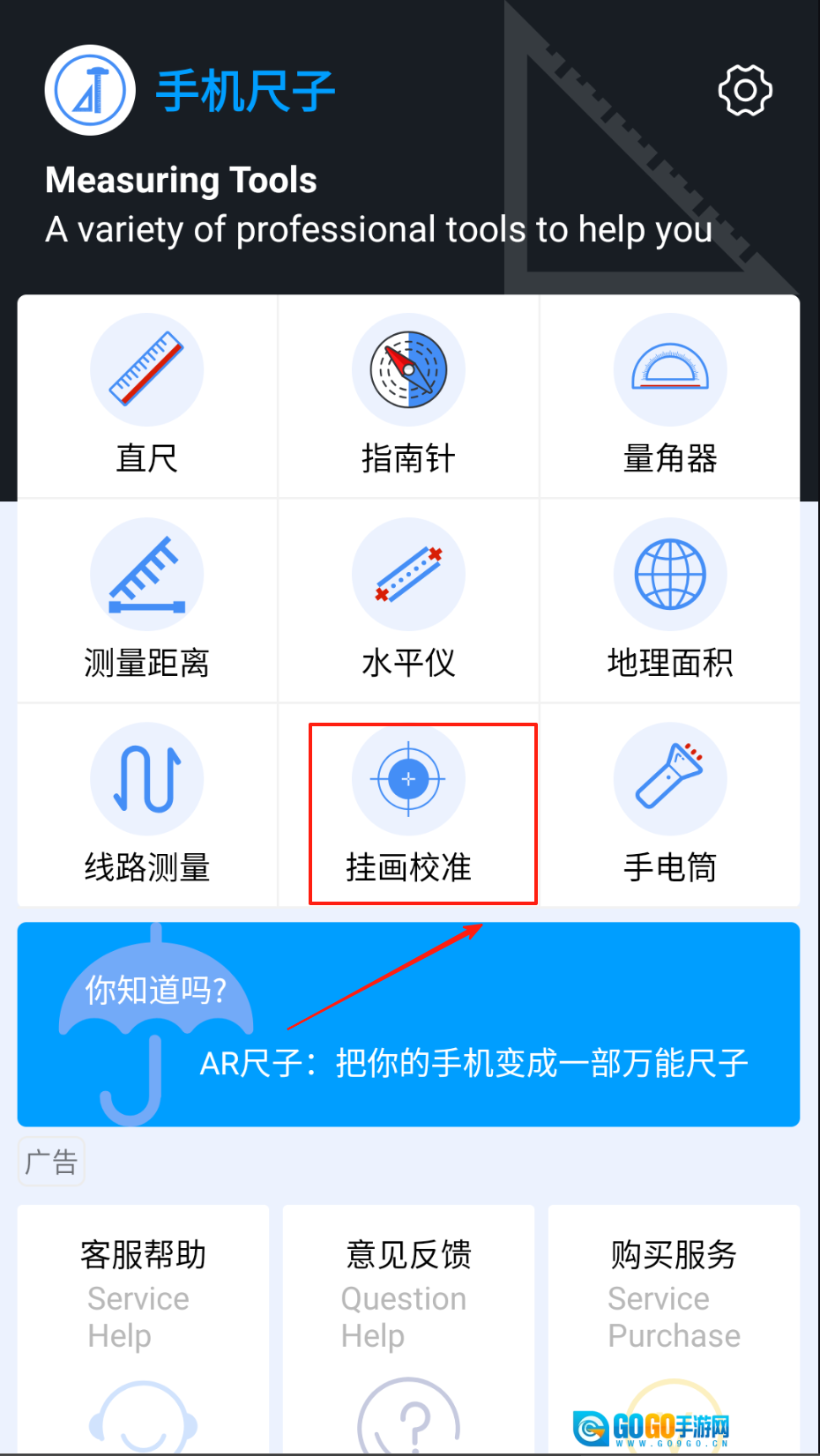Open the 地理面积 area tool
Viewport: 820px width, 1456px height.
click(670, 601)
